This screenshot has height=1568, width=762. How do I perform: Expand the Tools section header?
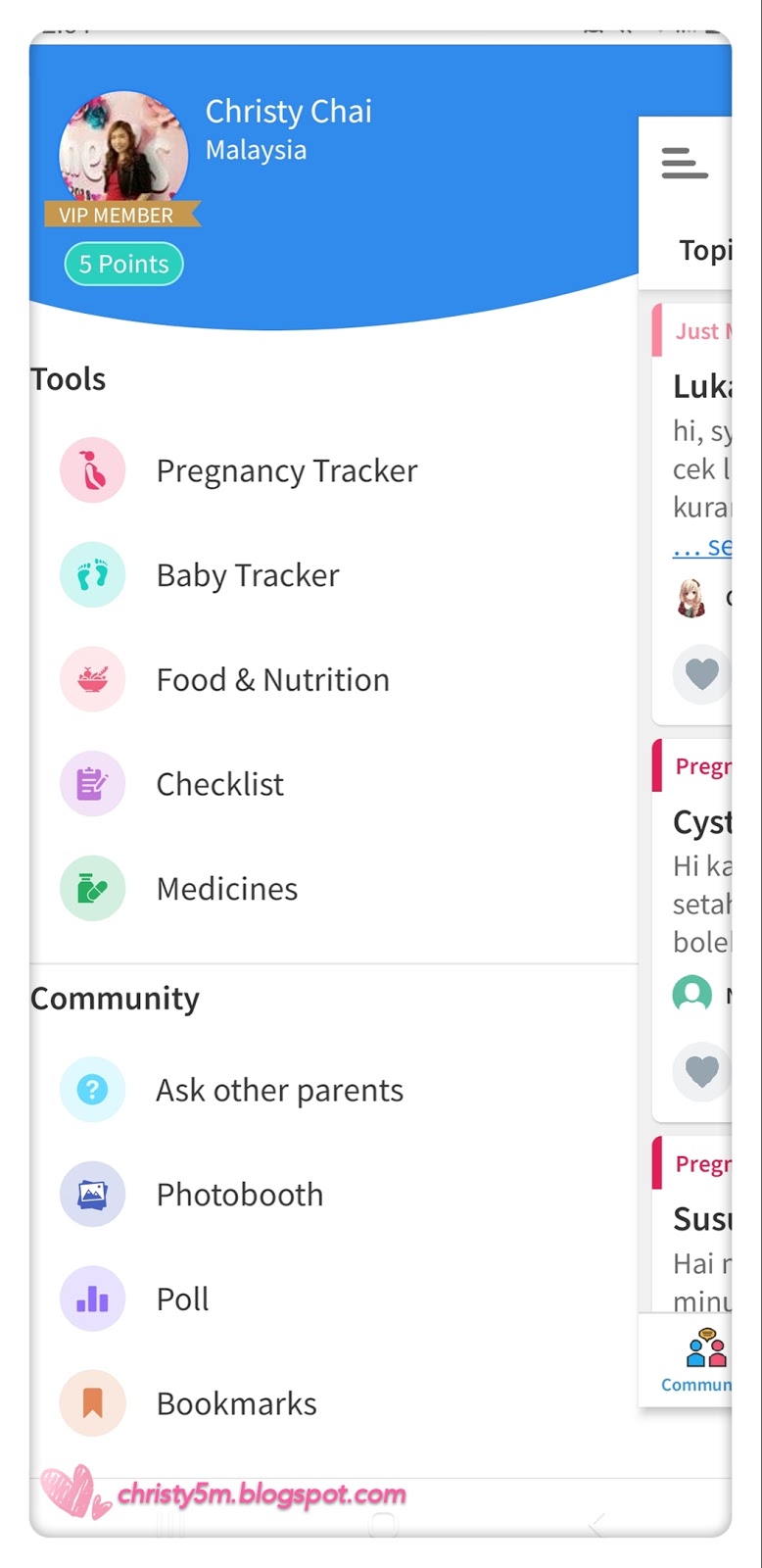68,379
